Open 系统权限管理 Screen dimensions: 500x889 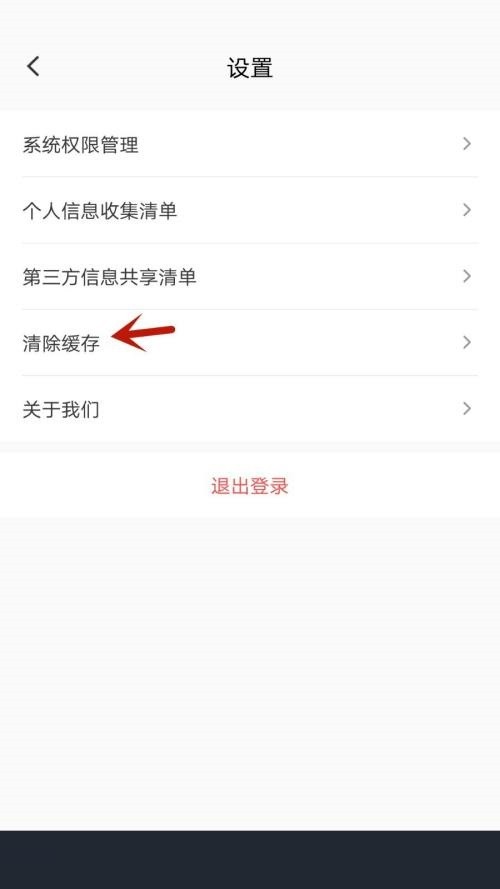(x=250, y=144)
